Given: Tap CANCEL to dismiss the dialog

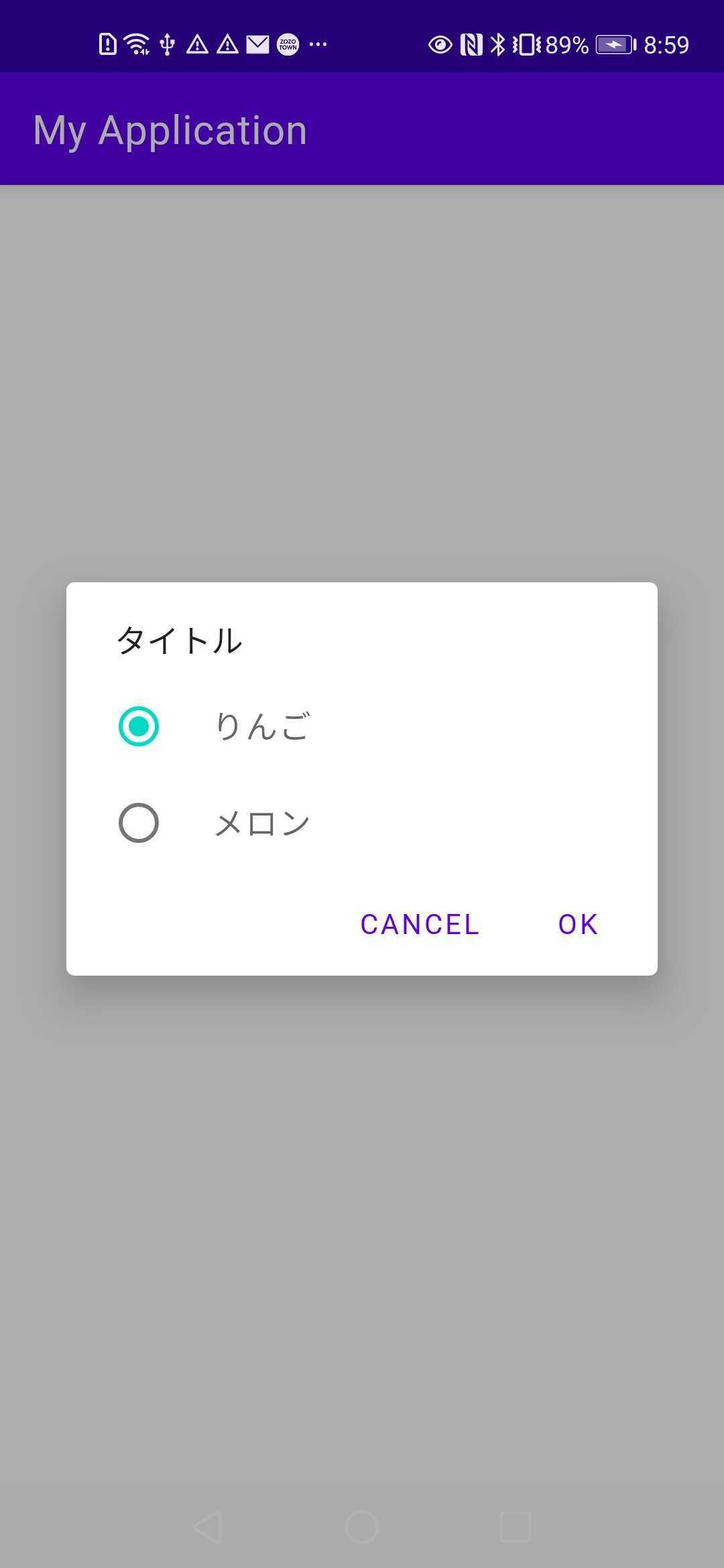Looking at the screenshot, I should pyautogui.click(x=420, y=925).
